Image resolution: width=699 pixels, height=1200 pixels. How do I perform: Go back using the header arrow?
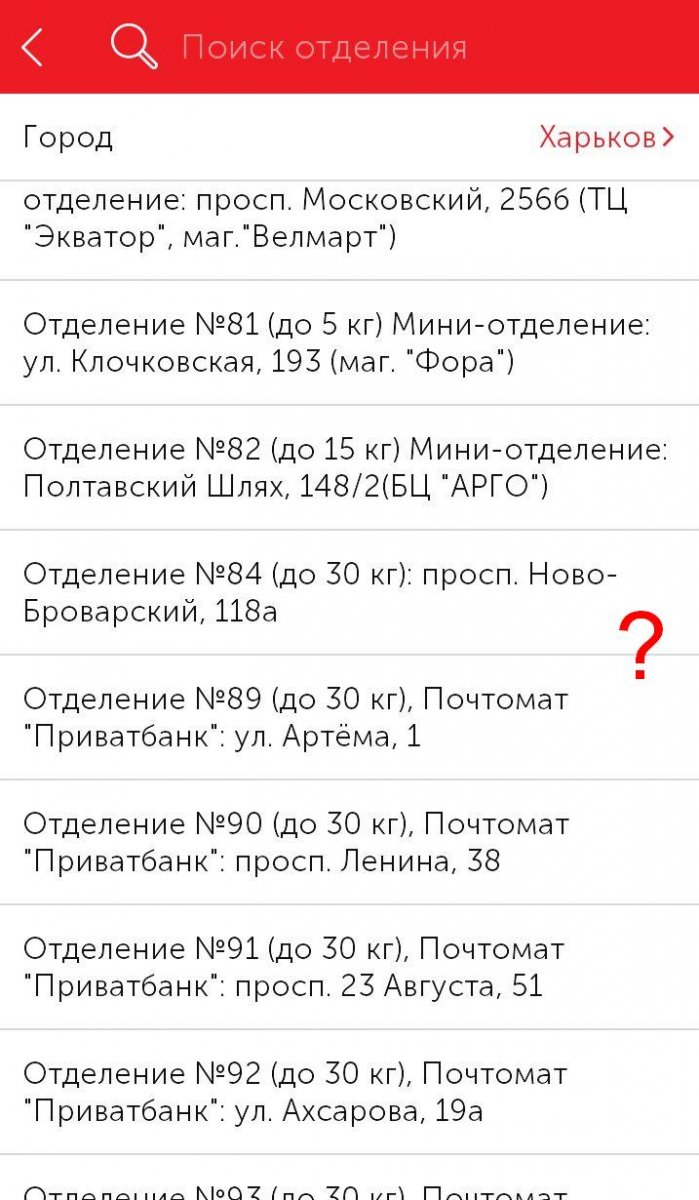33,47
